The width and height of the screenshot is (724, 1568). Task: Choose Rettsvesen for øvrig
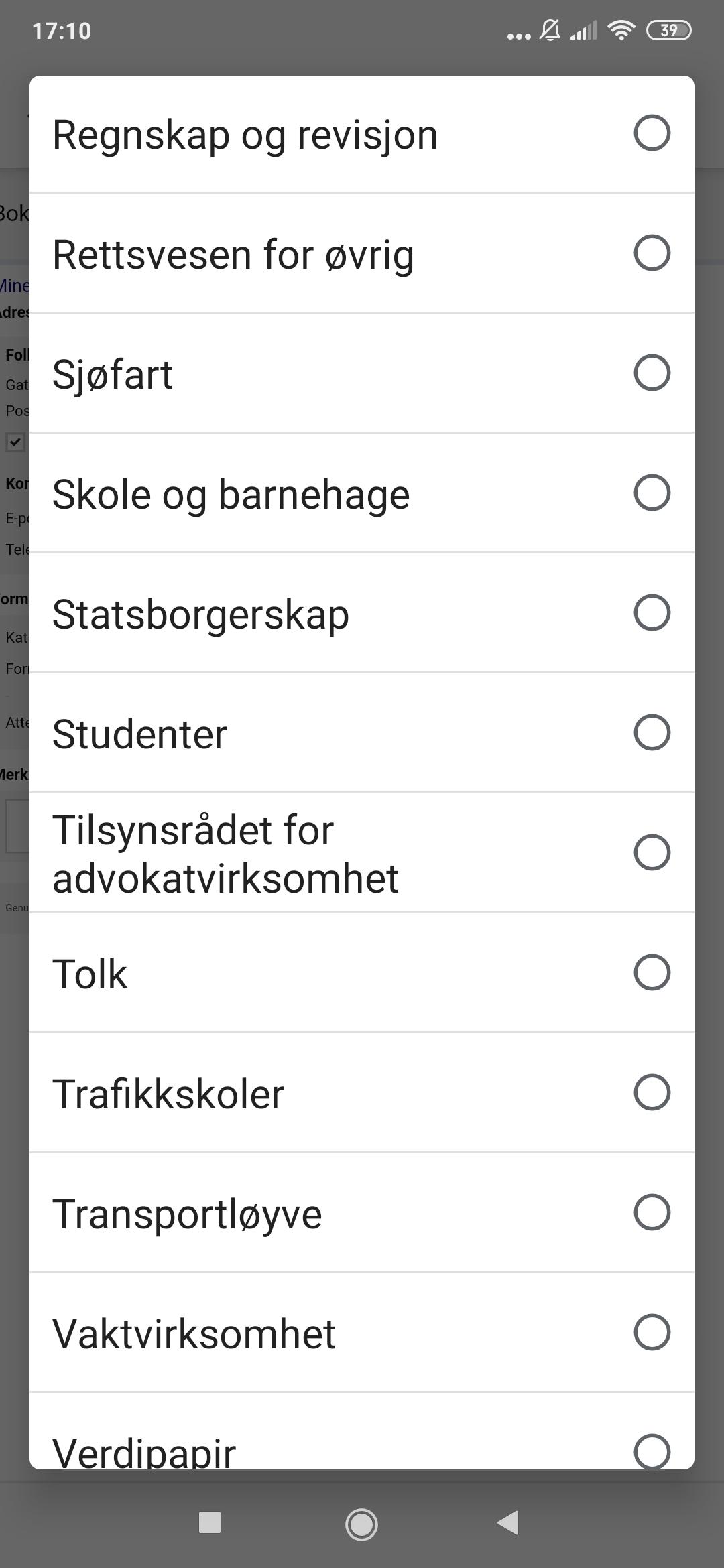[x=362, y=253]
